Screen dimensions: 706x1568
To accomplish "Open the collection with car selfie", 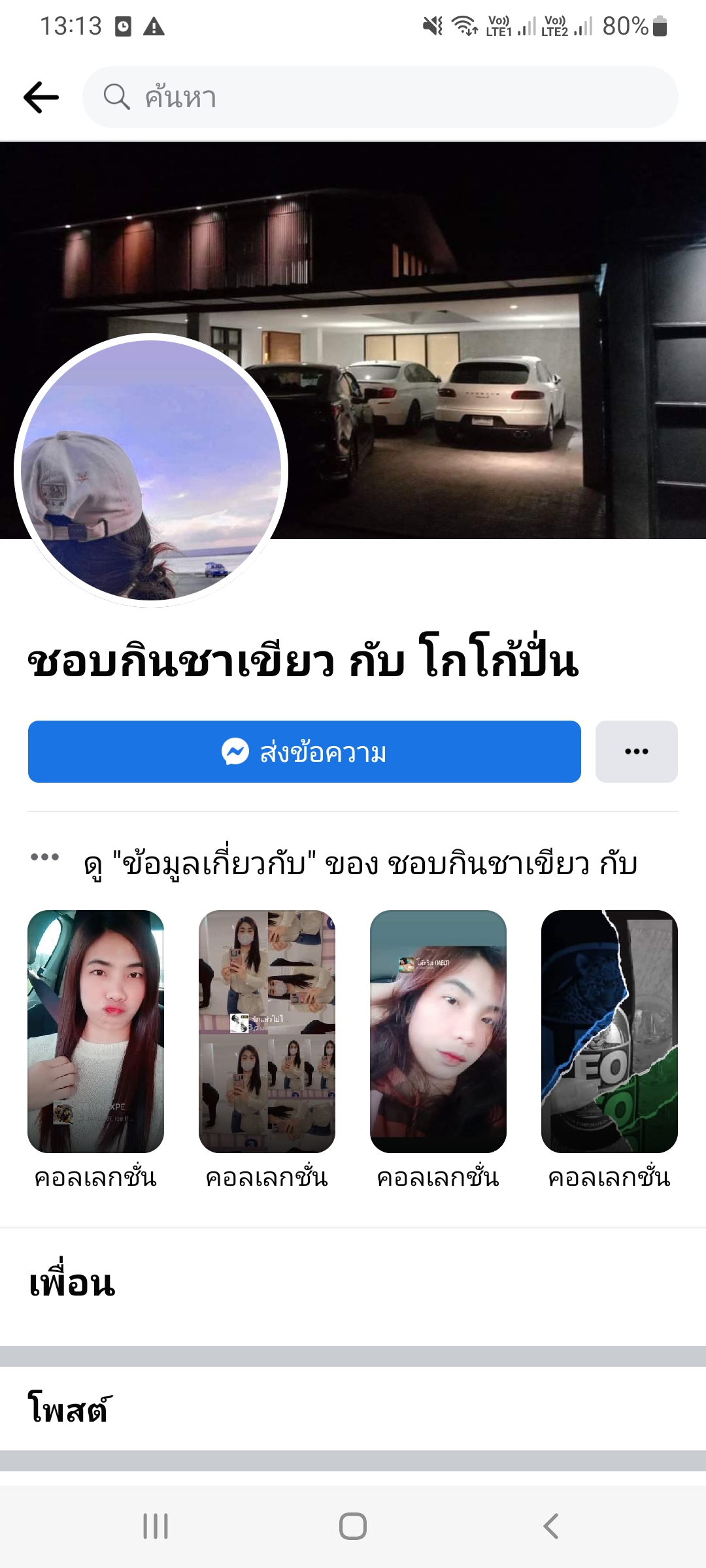I will pyautogui.click(x=95, y=1031).
